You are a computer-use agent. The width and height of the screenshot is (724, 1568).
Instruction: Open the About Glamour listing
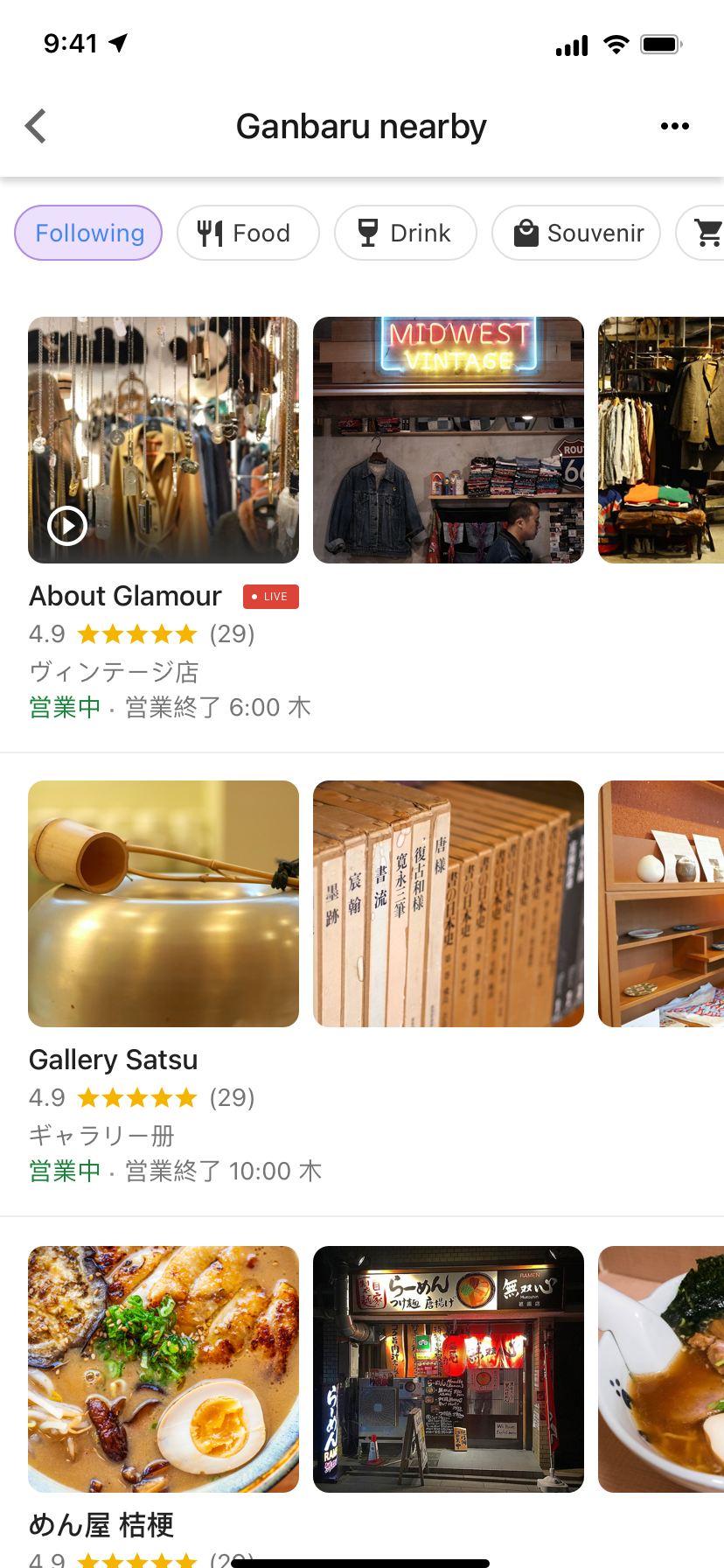[126, 596]
